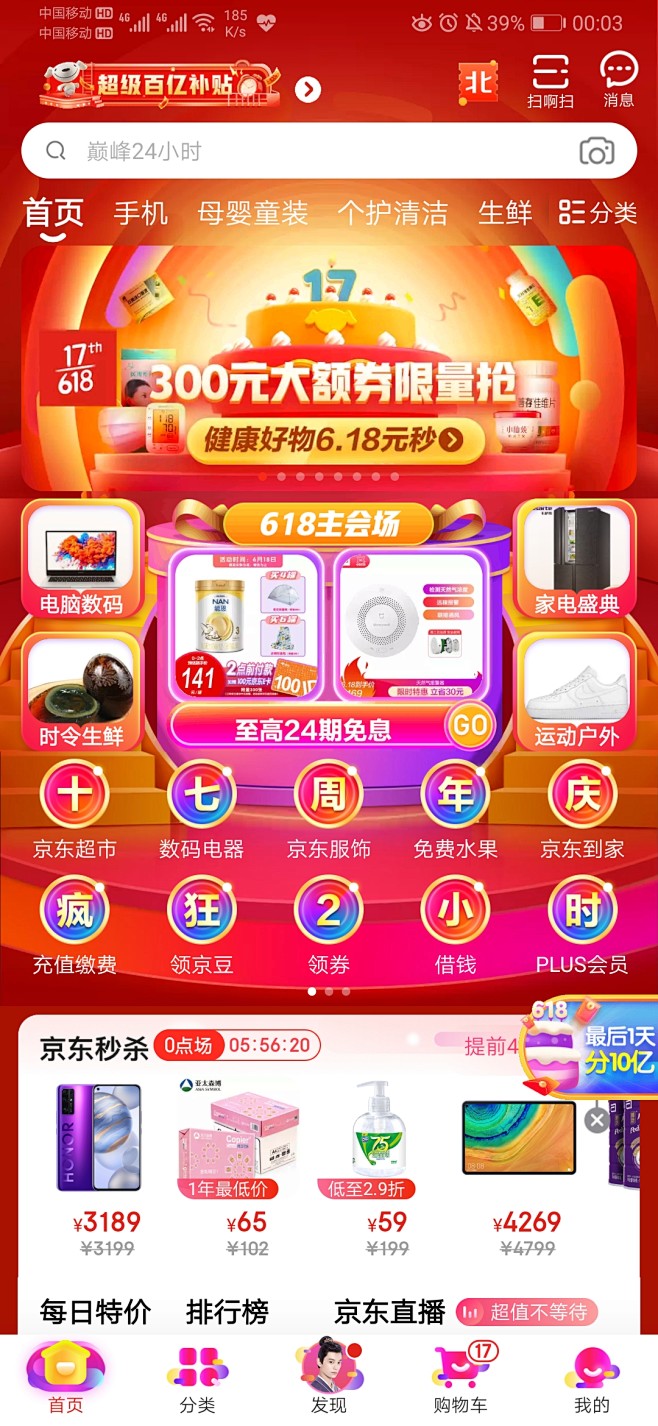Screen dimensions: 658x1426
Task: Open the 发现 bottom tab
Action: (329, 1378)
